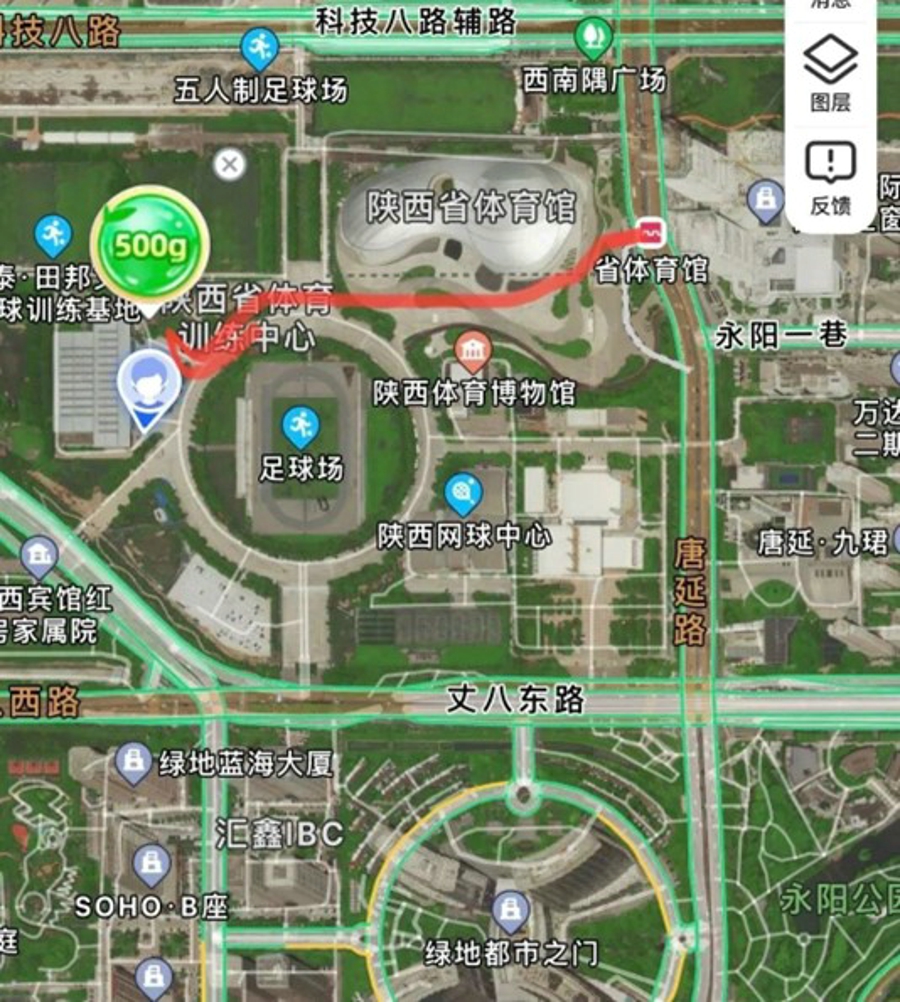Collect the 500g green energy bubble
This screenshot has height=1002, width=900.
click(150, 246)
